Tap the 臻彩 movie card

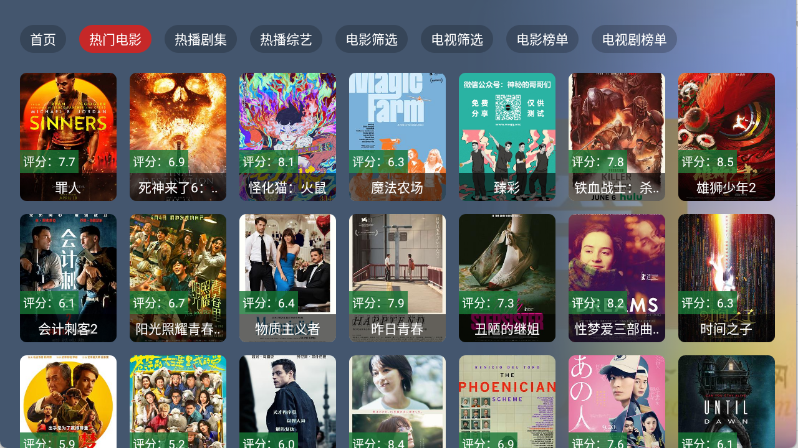click(507, 136)
